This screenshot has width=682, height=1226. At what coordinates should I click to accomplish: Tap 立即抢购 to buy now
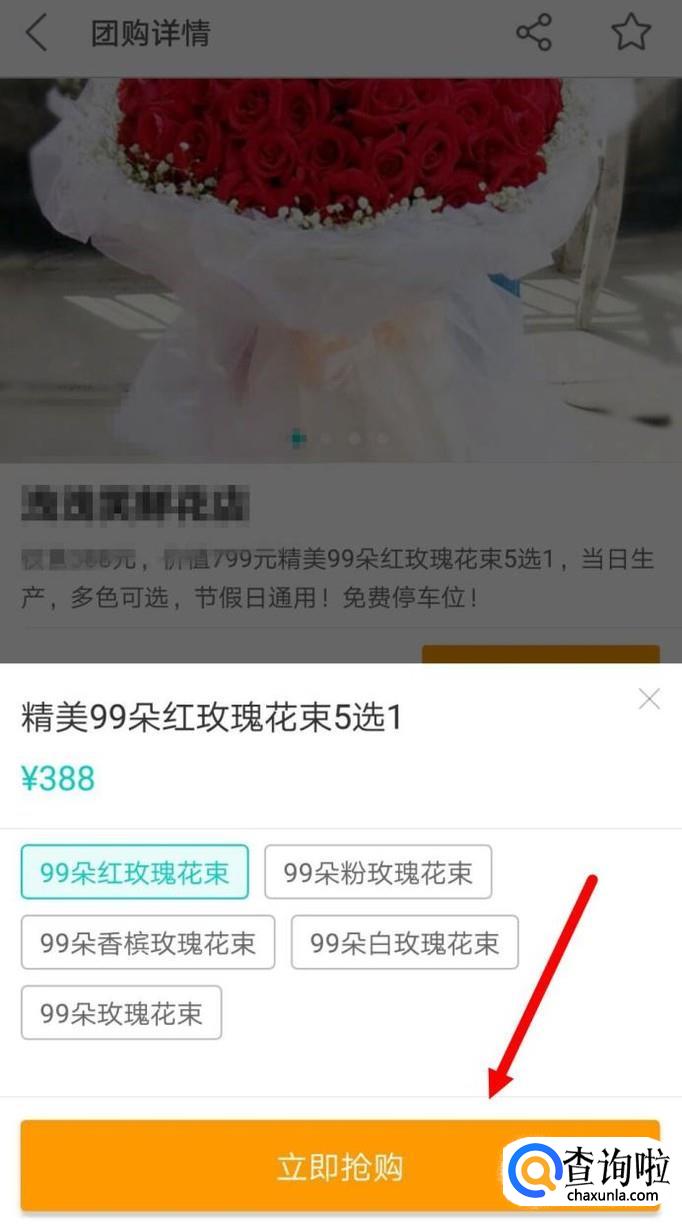click(340, 1166)
